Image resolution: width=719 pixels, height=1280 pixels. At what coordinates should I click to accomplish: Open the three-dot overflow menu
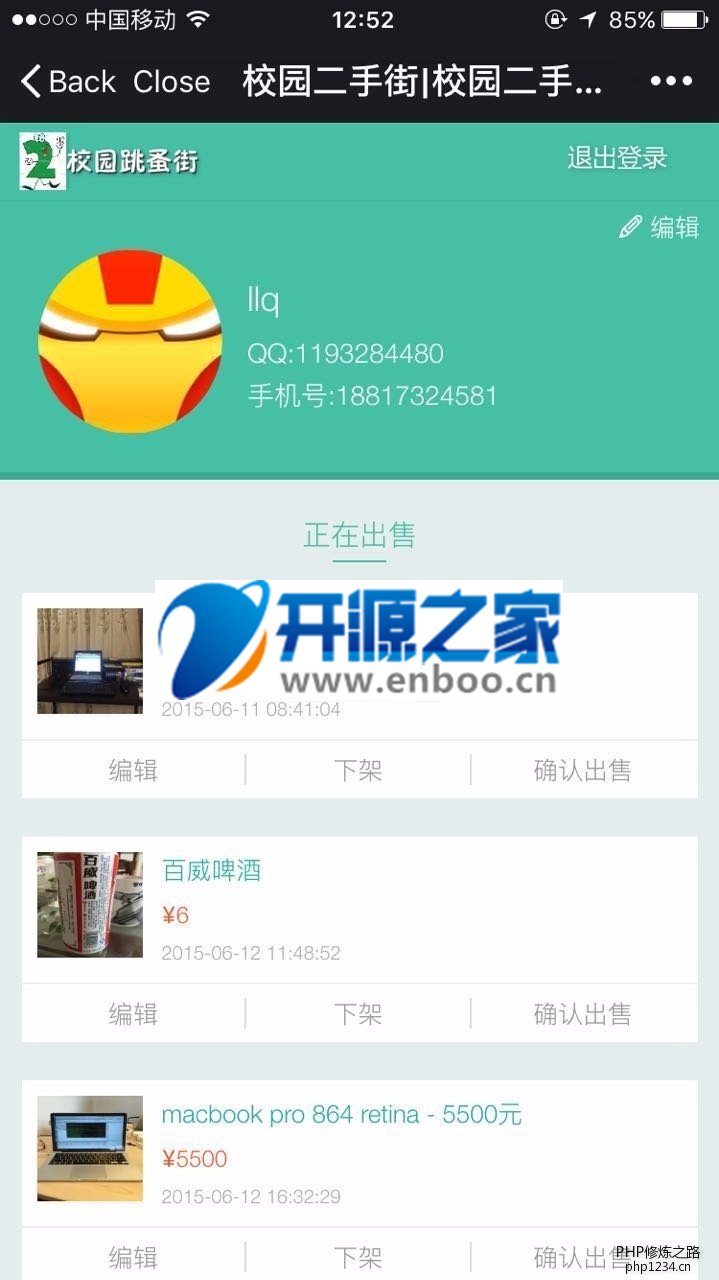[671, 82]
